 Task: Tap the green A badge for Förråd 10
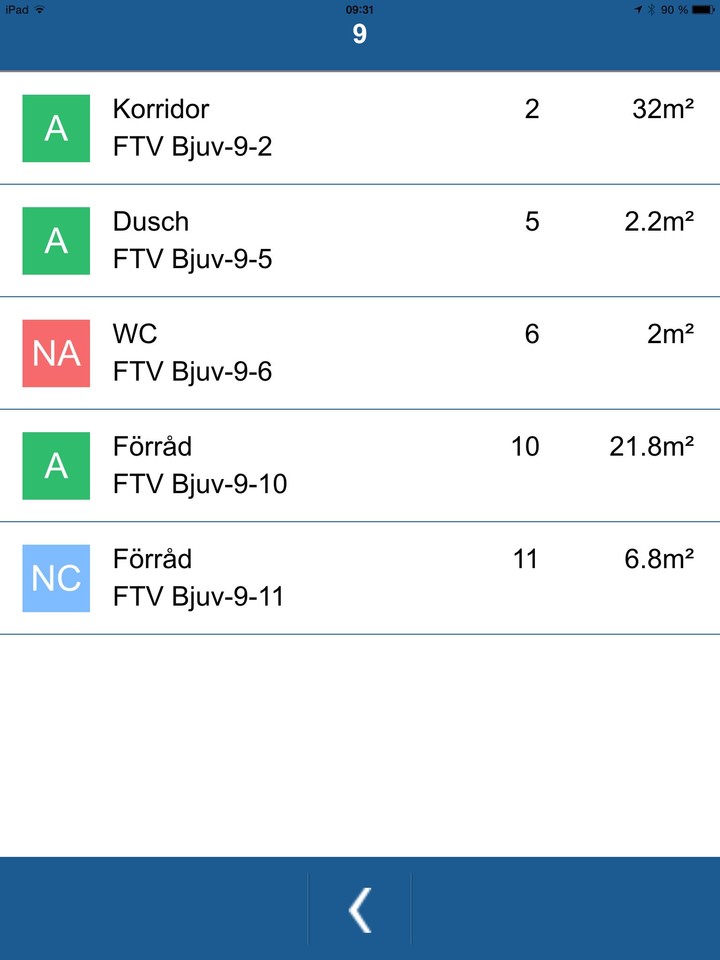pos(56,465)
